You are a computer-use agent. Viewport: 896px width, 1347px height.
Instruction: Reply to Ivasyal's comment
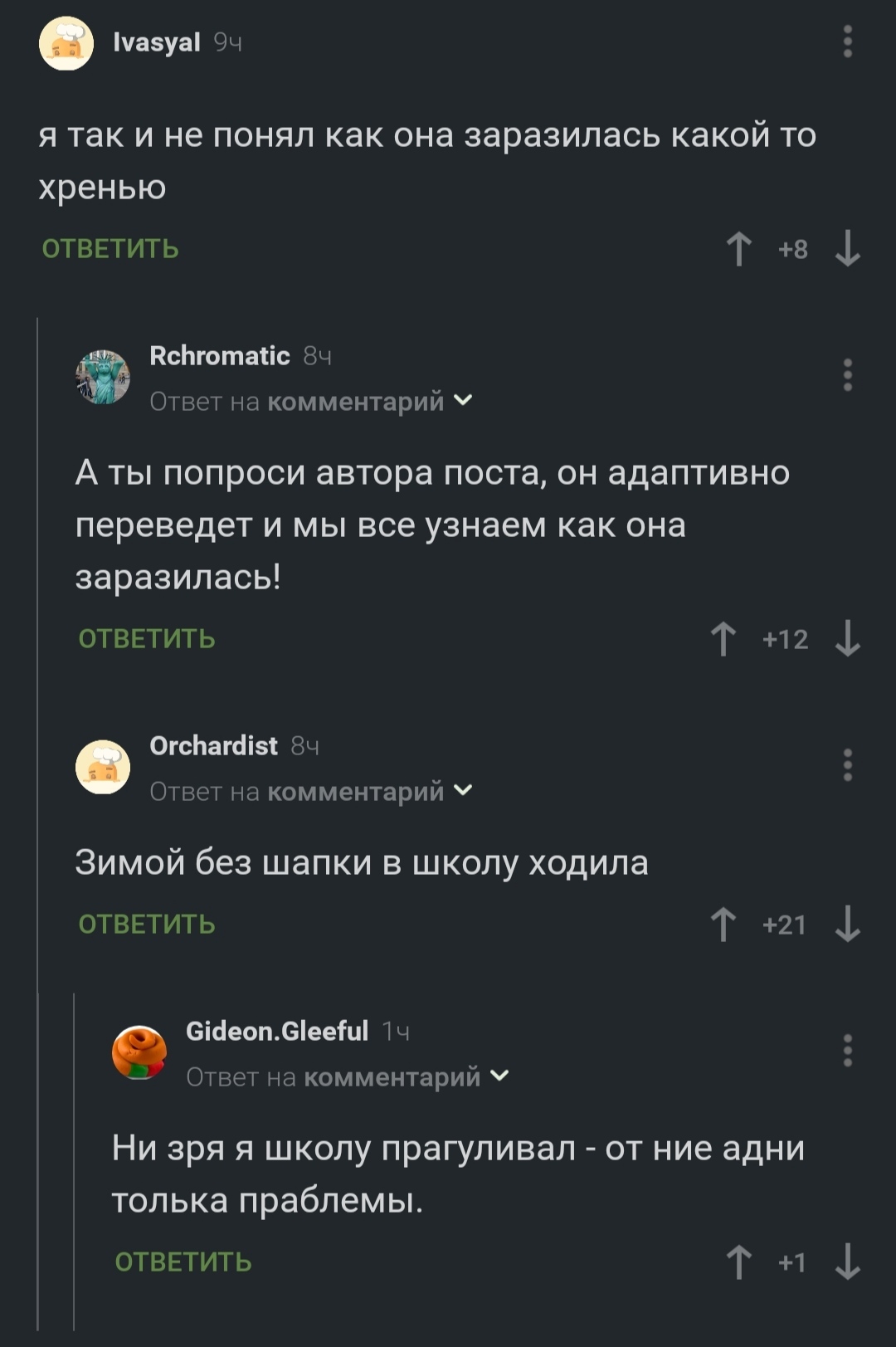tap(110, 249)
